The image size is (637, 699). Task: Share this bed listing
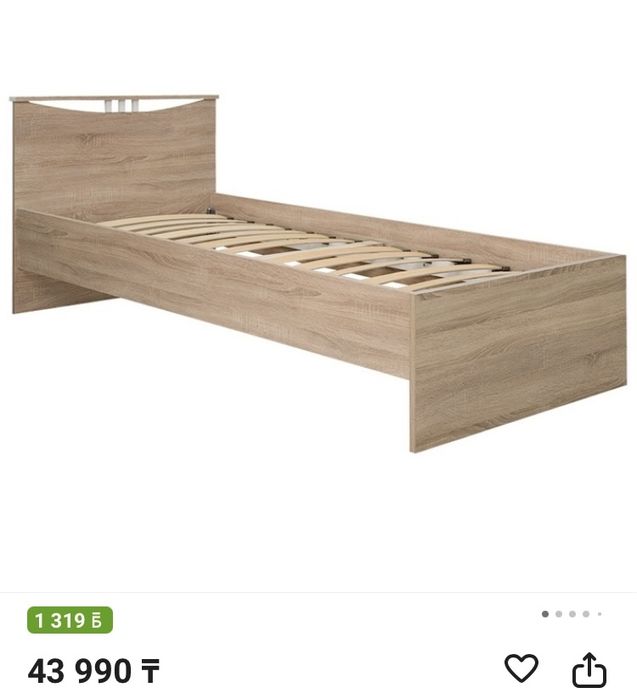(589, 669)
